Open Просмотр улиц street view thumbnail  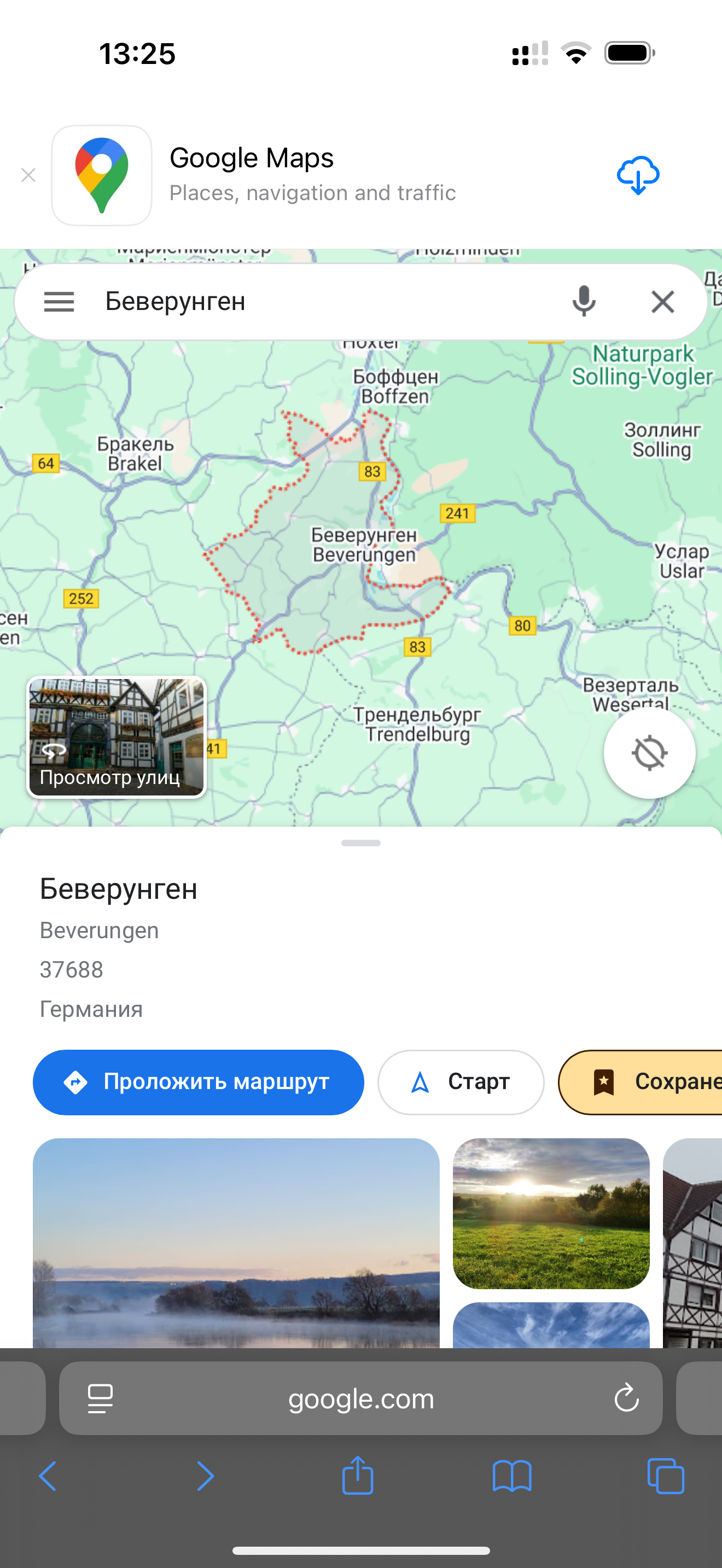click(117, 736)
